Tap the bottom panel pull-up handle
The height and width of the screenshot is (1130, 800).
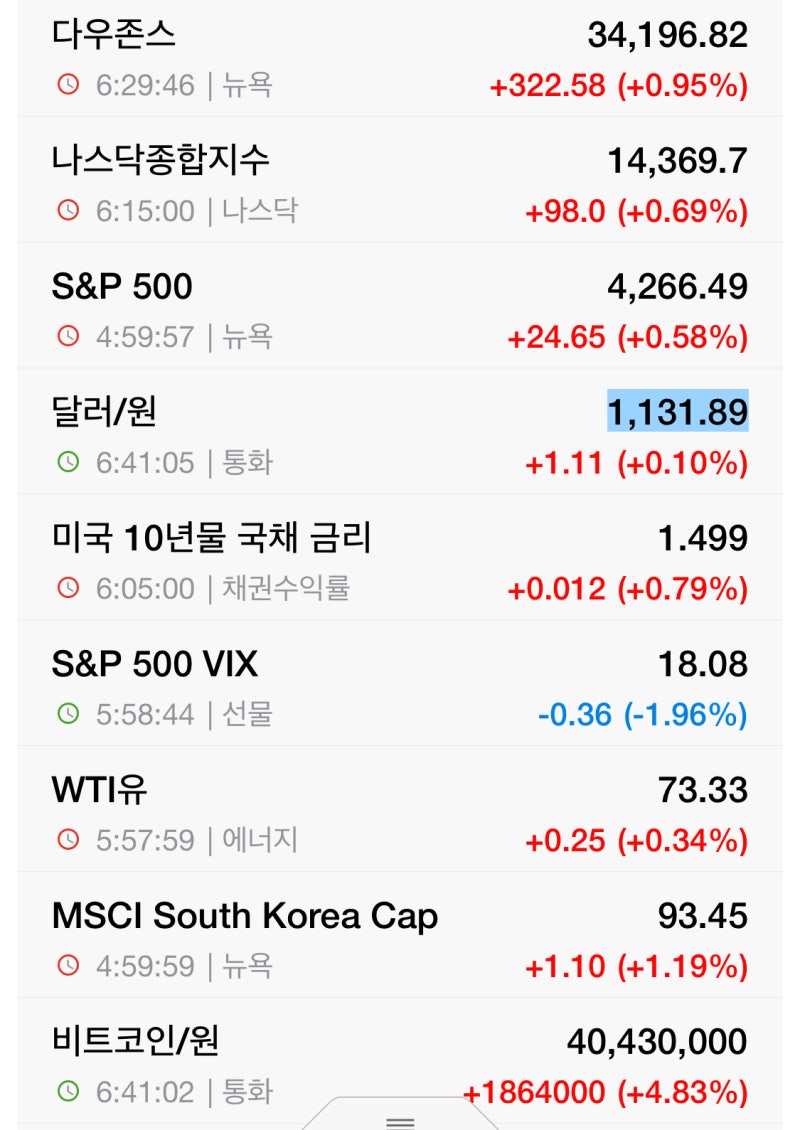pyautogui.click(x=400, y=1120)
